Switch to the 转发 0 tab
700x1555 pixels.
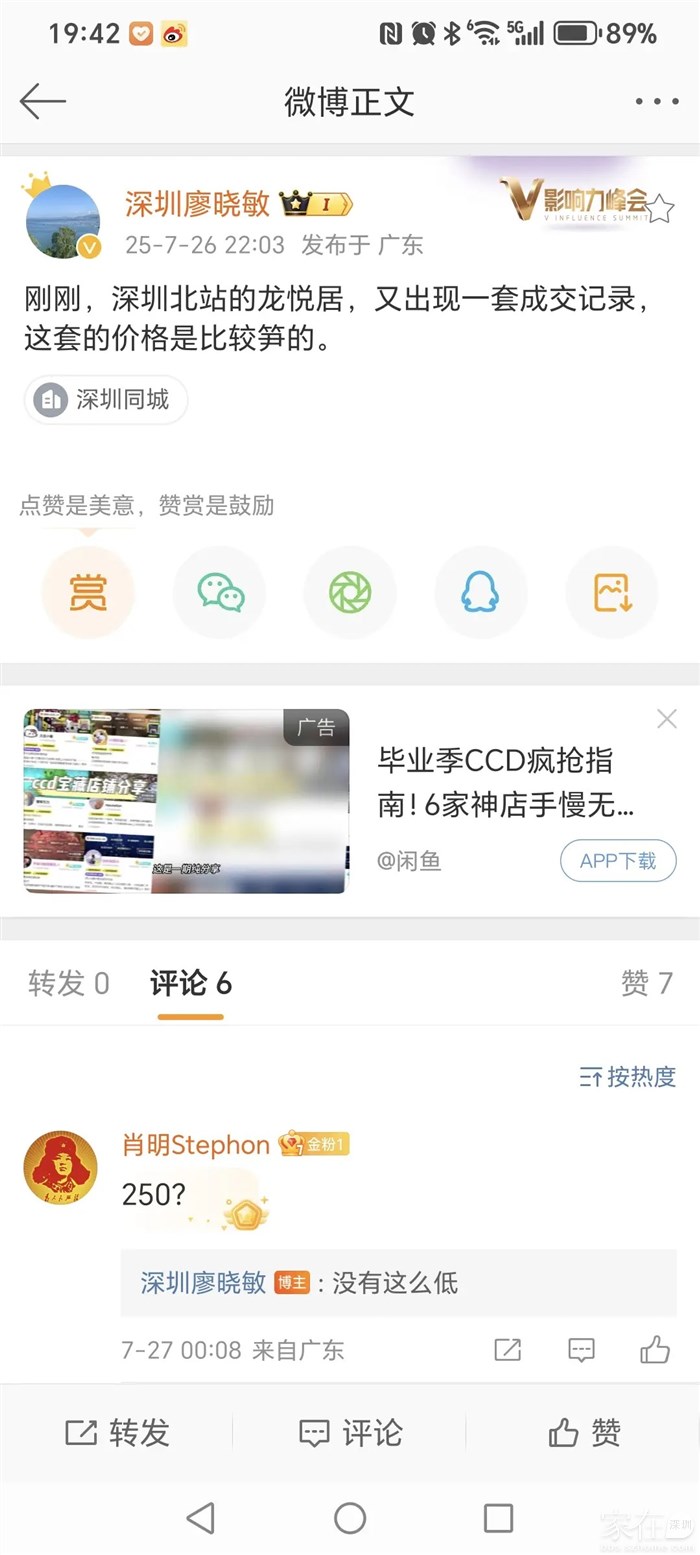68,984
